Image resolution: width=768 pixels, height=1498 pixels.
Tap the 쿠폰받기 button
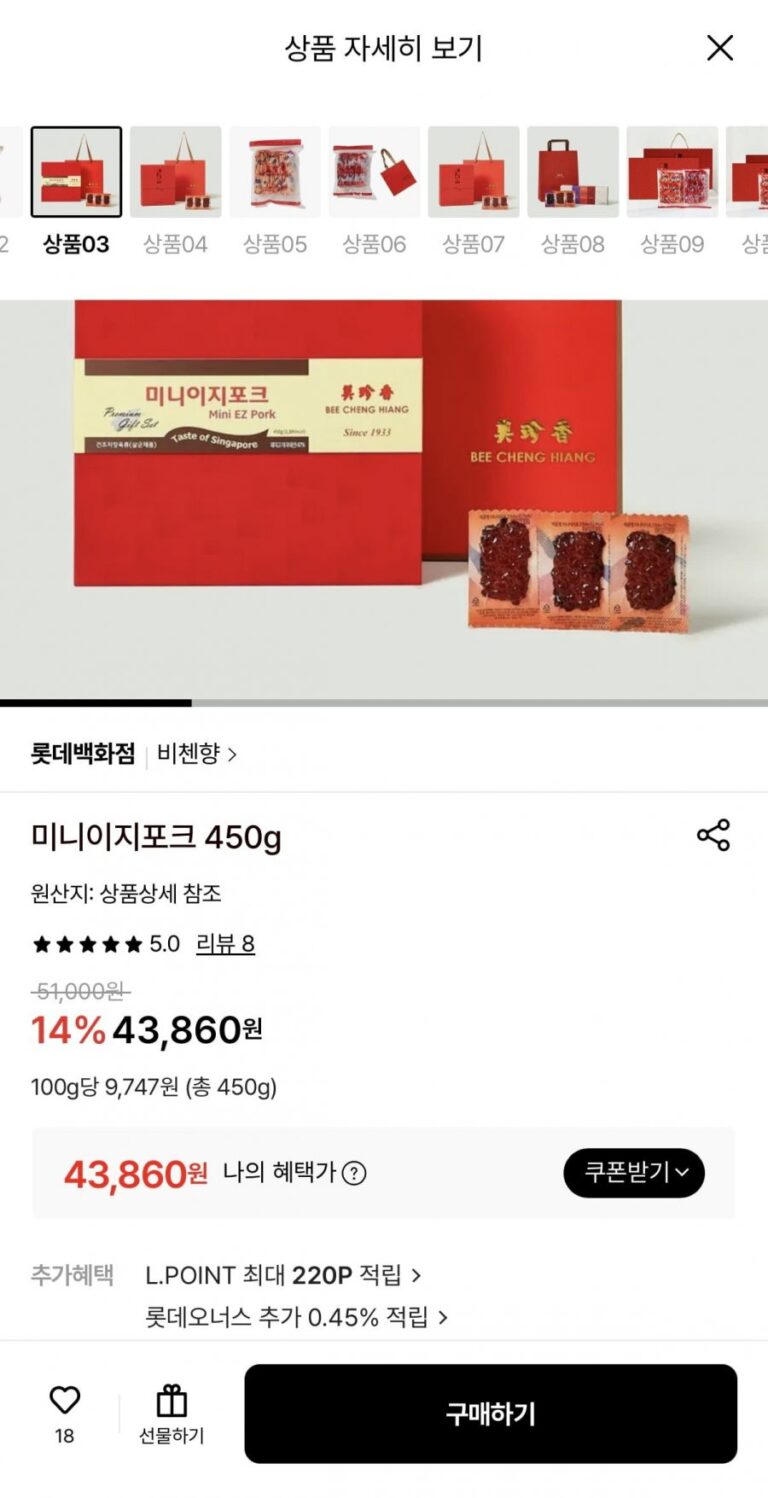[x=634, y=1173]
